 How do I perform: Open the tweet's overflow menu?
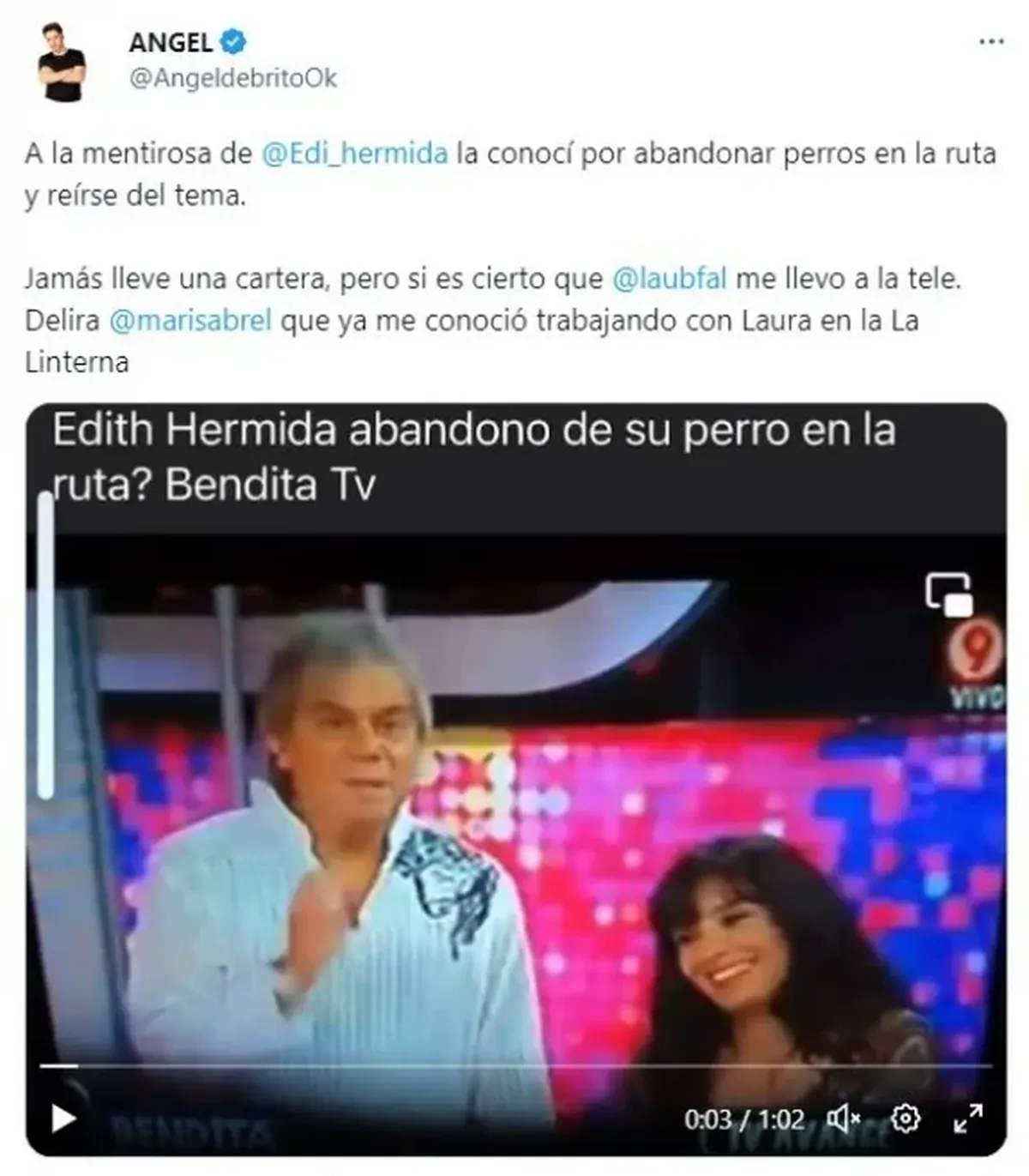[x=991, y=42]
